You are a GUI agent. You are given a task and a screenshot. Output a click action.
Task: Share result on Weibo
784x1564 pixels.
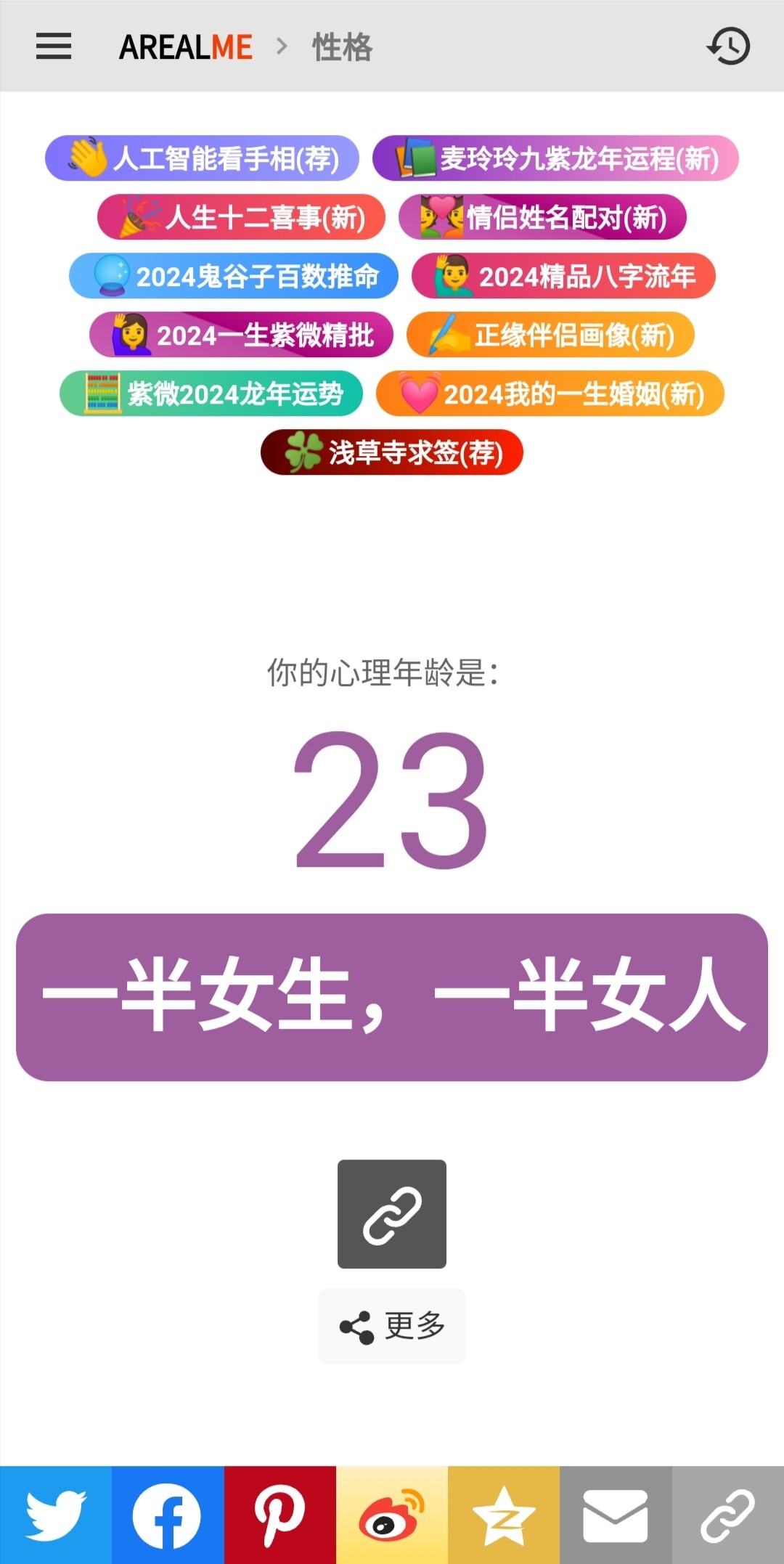[x=392, y=1515]
